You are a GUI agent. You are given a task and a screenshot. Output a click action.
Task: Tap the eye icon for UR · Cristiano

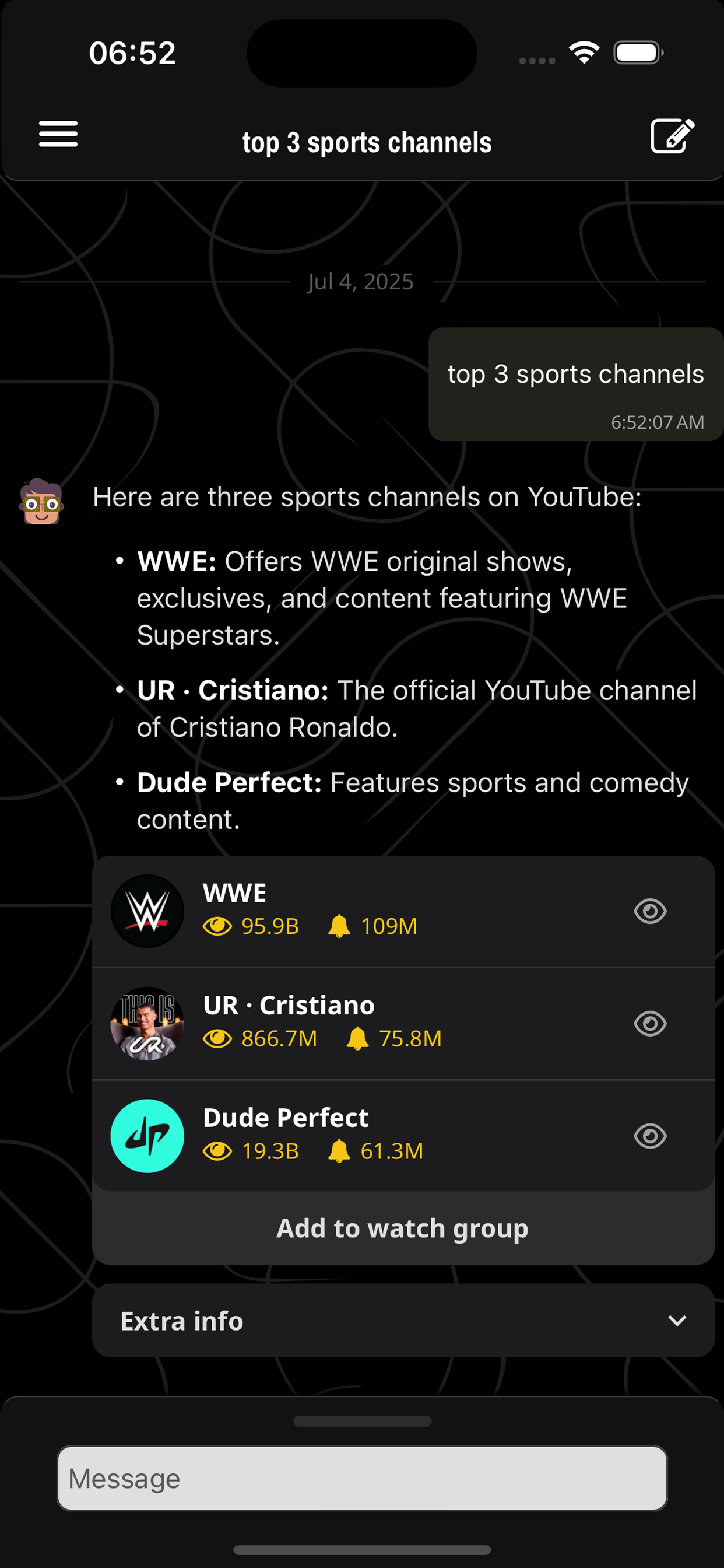(650, 1024)
